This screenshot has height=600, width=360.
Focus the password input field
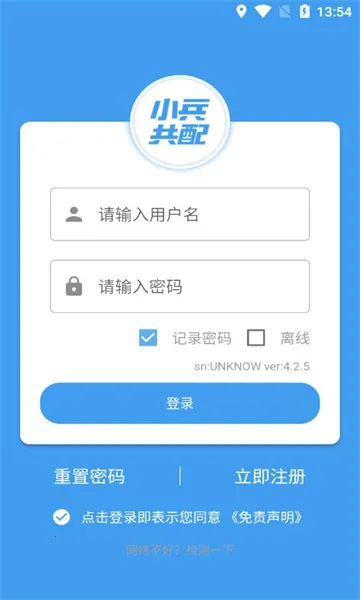pos(180,286)
